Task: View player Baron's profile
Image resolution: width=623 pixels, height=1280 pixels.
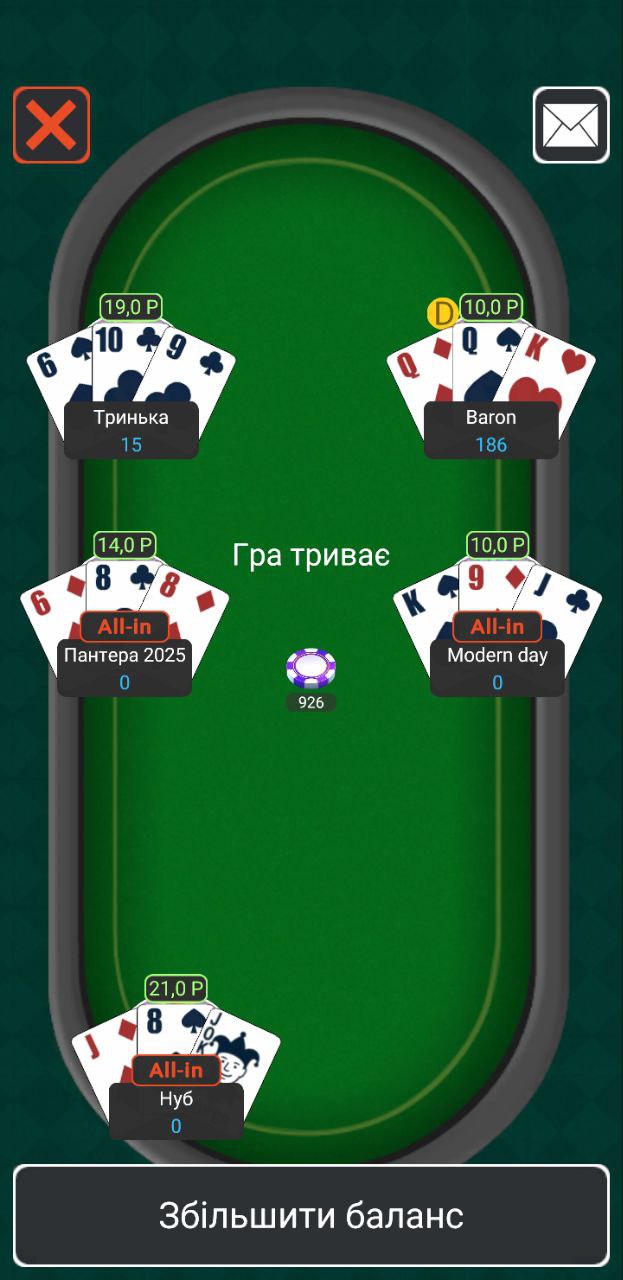Action: (491, 430)
